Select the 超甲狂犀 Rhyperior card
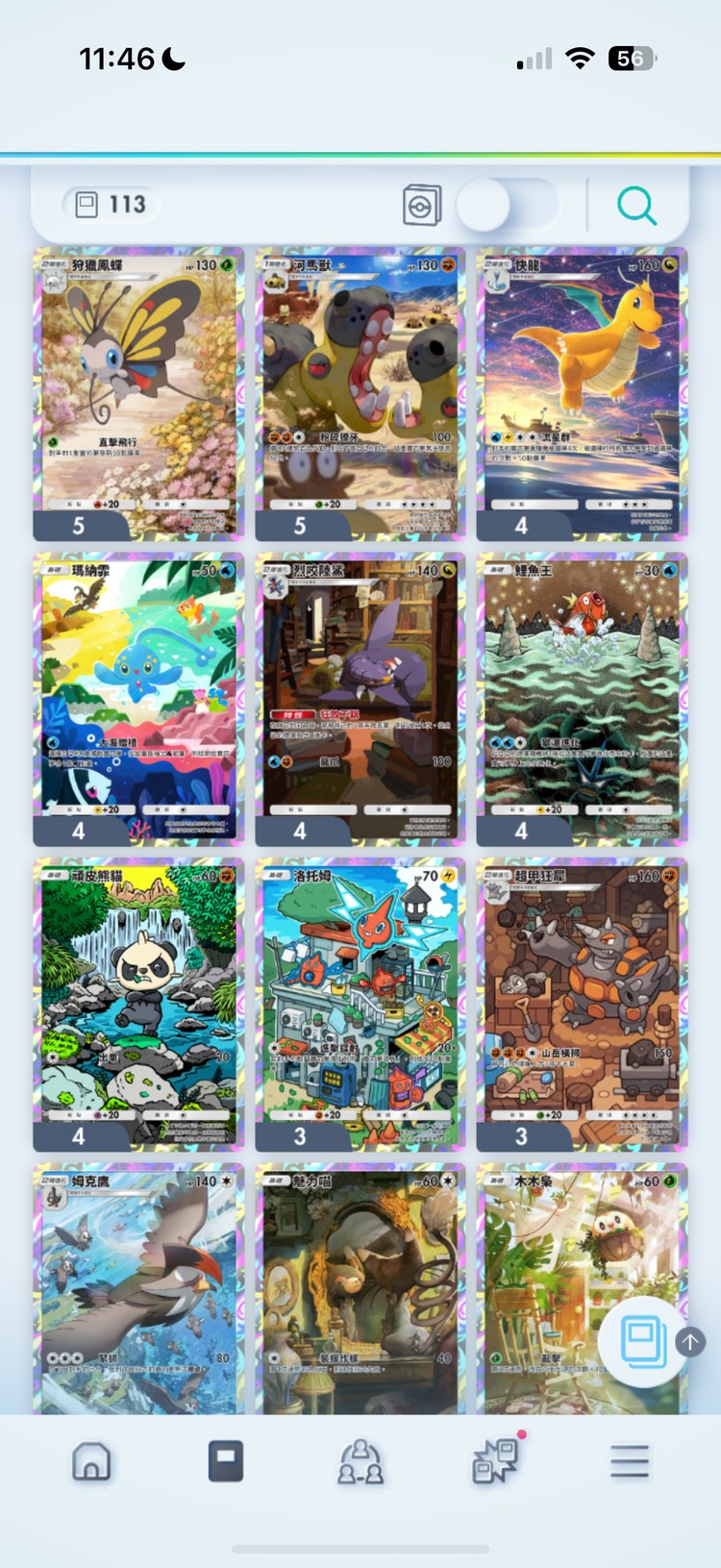The image size is (721, 1568). click(x=582, y=996)
